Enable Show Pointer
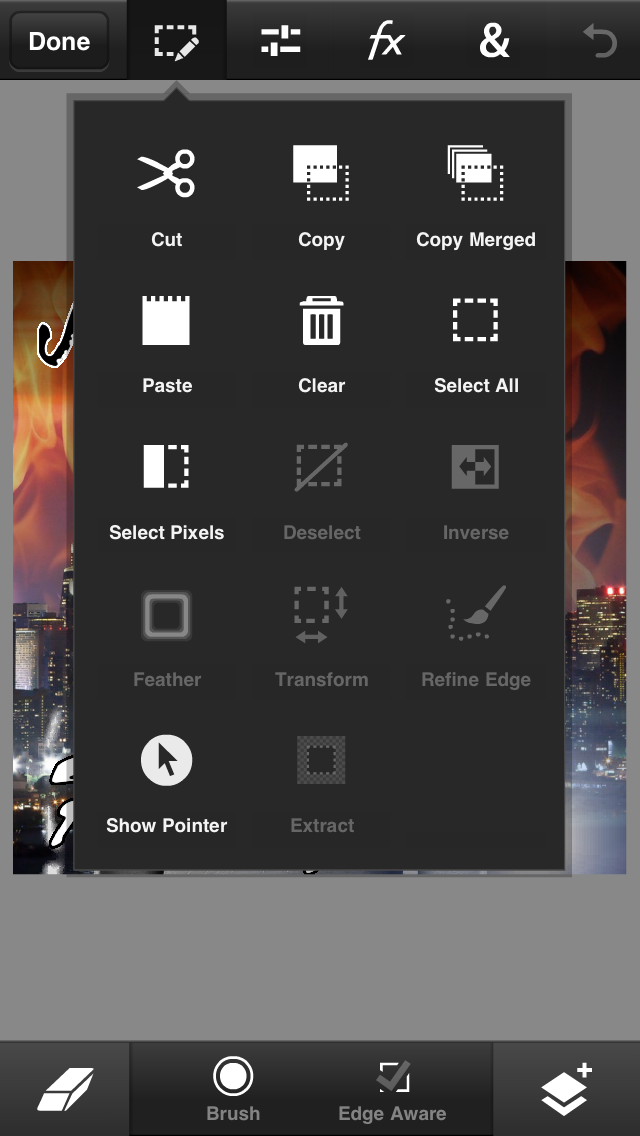This screenshot has height=1136, width=640. coord(166,781)
